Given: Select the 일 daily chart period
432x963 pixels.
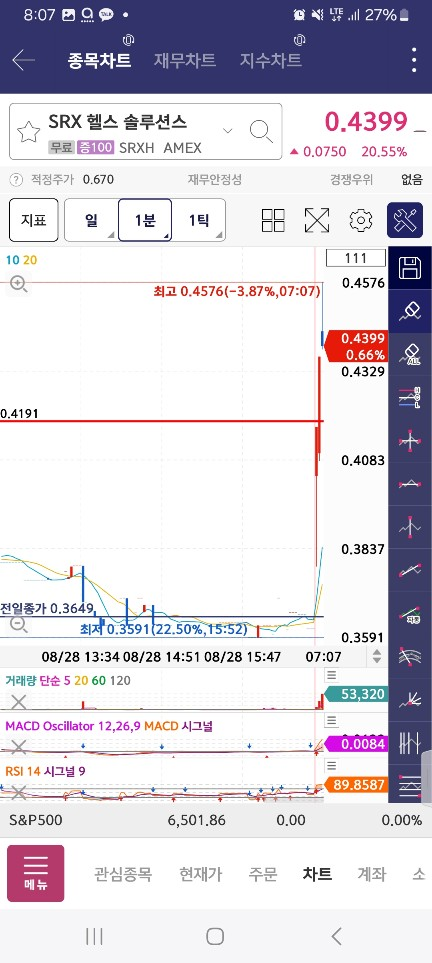Looking at the screenshot, I should 92,220.
